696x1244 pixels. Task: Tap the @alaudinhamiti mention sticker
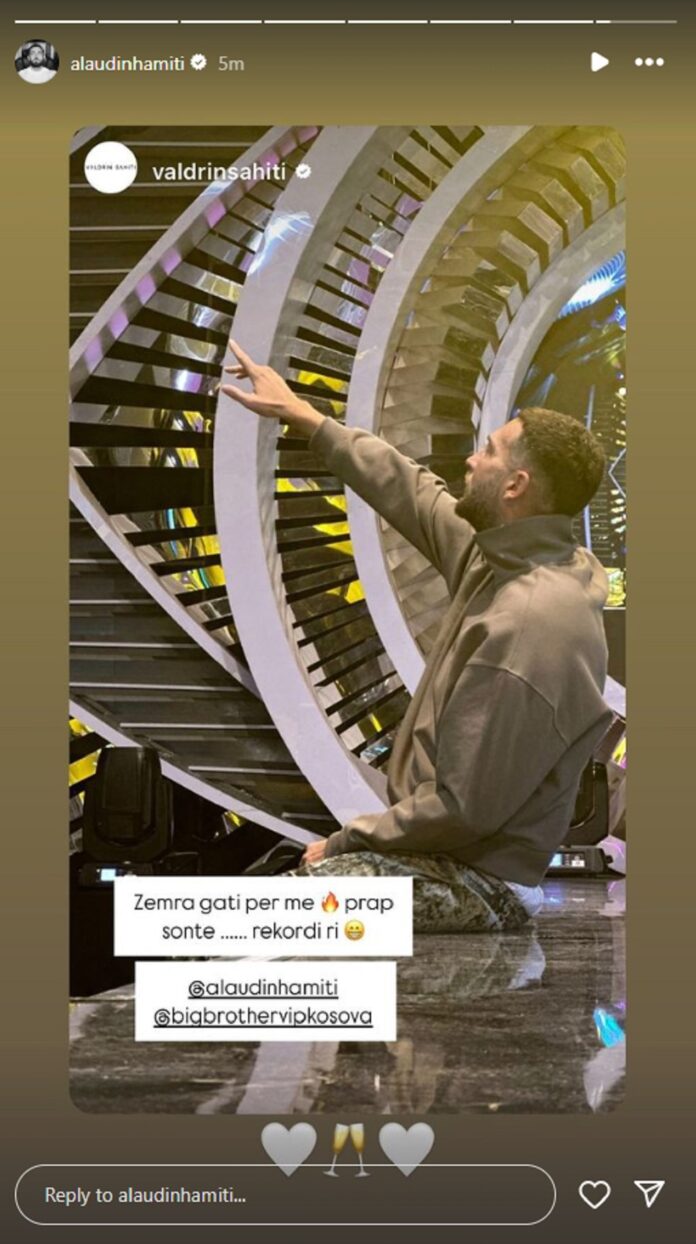pos(264,988)
